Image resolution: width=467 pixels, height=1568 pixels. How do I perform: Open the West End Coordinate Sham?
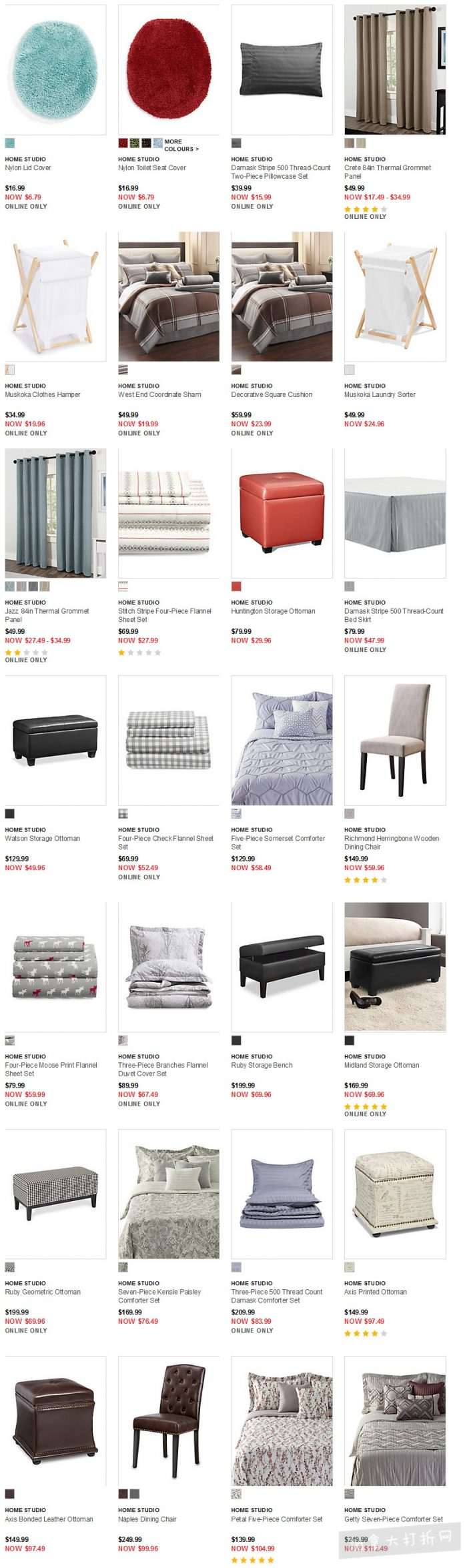click(x=159, y=395)
